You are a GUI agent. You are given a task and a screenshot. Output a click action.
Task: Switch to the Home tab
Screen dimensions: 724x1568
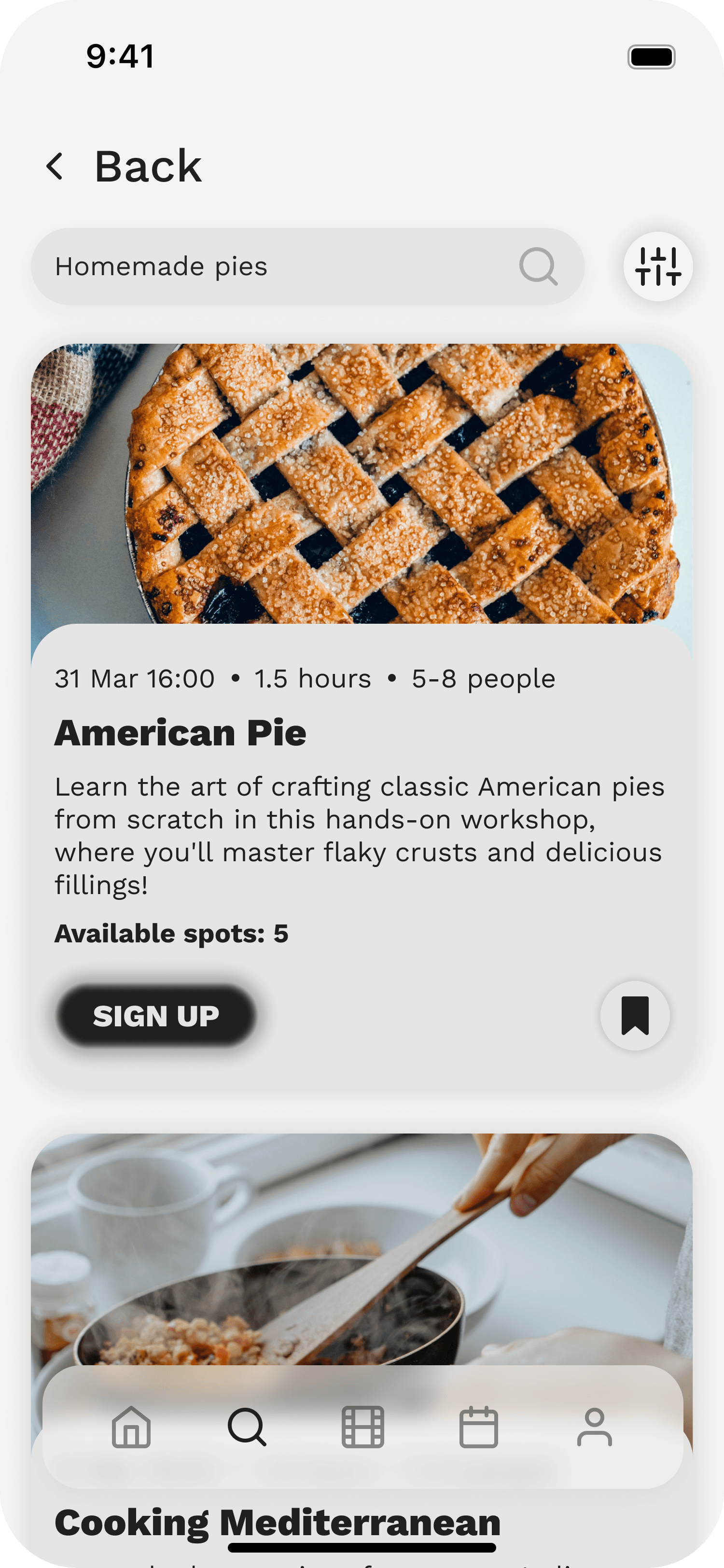131,1427
